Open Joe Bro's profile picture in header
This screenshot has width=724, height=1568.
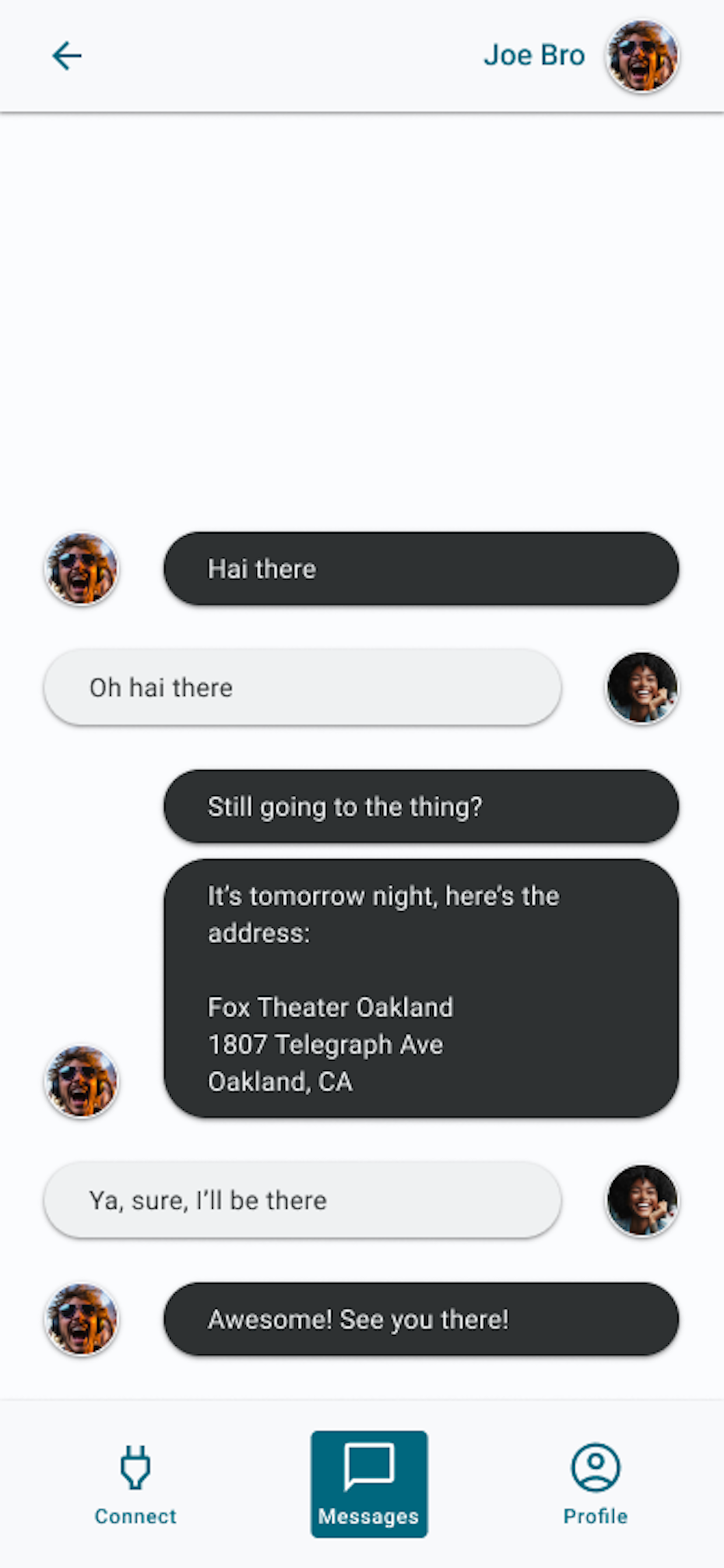point(642,56)
